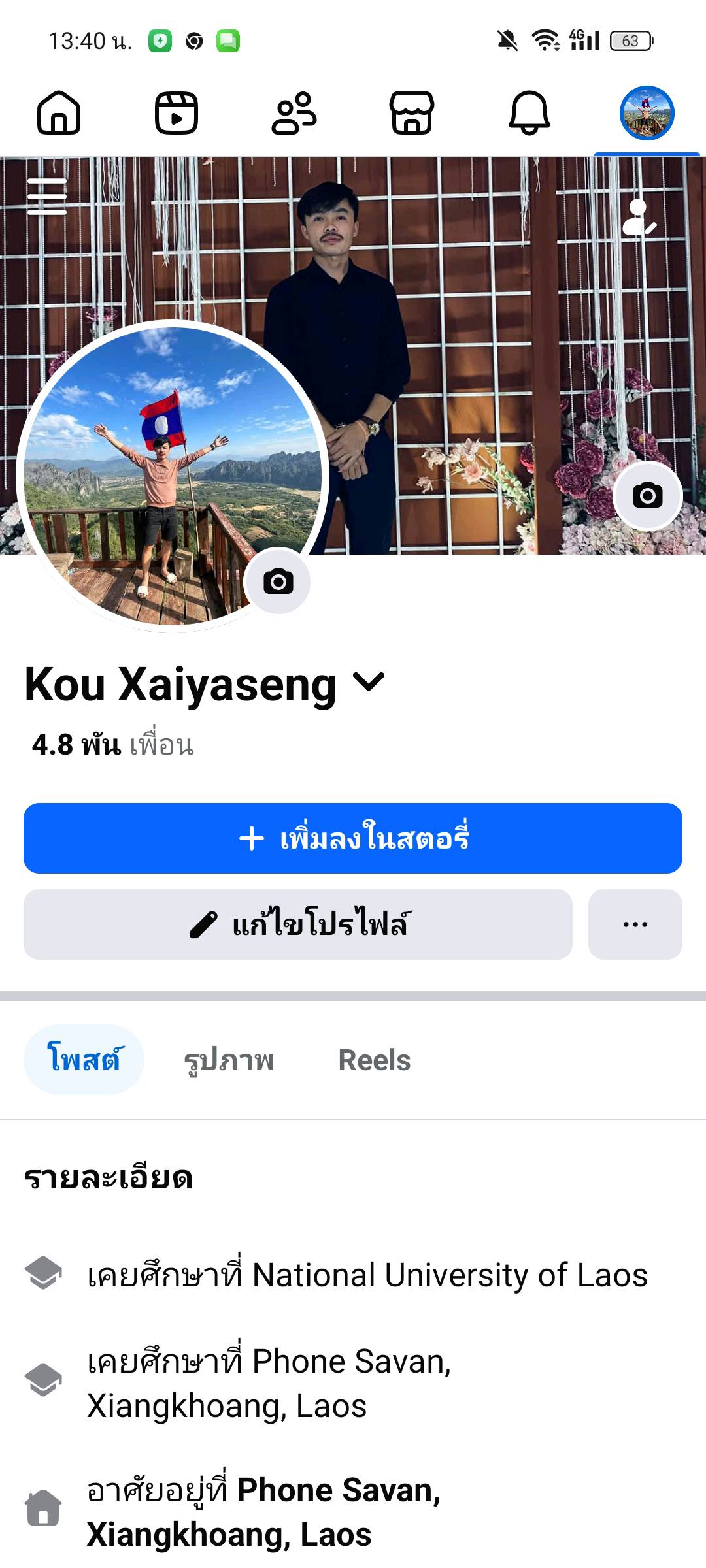Open the Marketplace tab
Screen dimensions: 706x1568
point(412,112)
